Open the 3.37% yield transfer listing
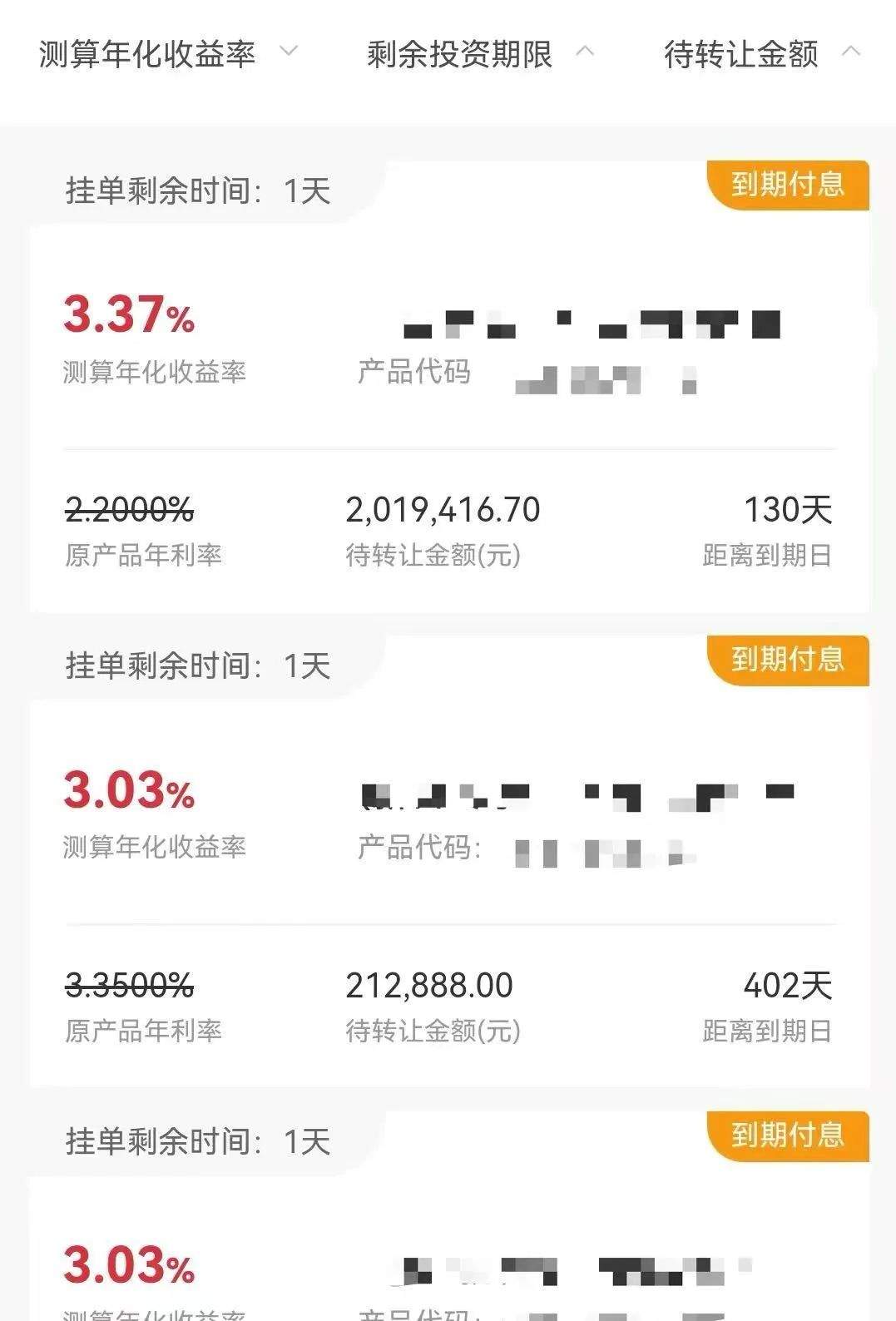This screenshot has height=1321, width=896. pos(449,416)
